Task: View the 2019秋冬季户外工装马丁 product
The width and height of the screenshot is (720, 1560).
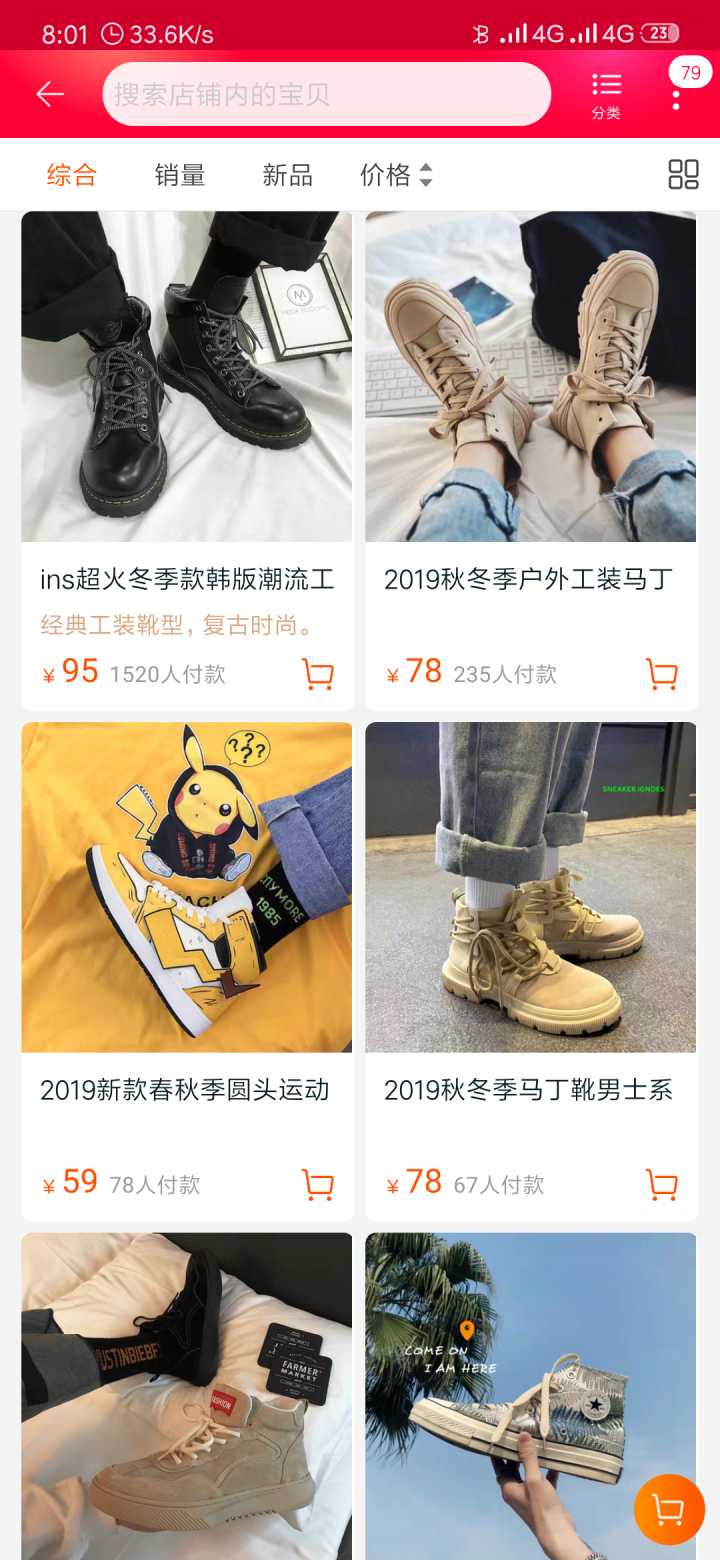Action: (529, 578)
